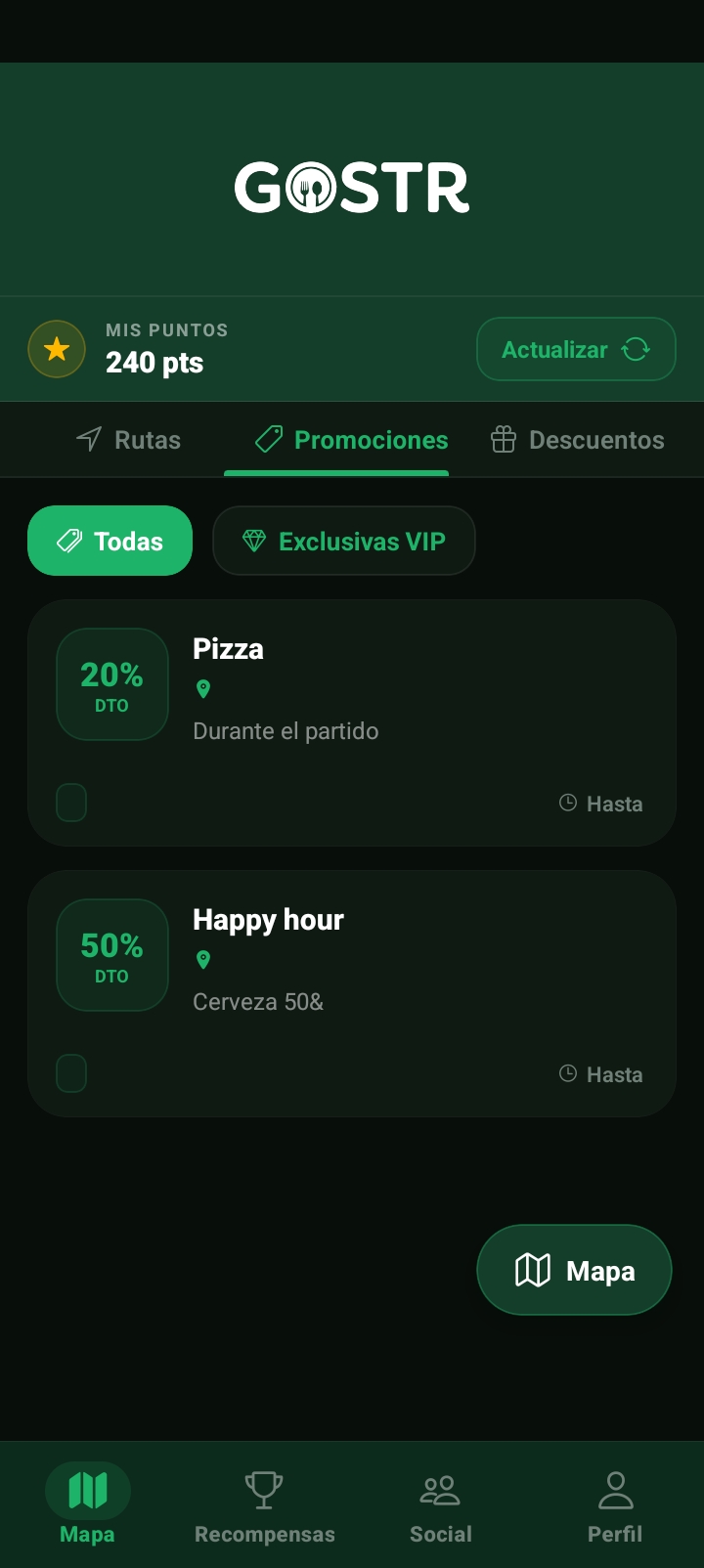The height and width of the screenshot is (1568, 704).
Task: Tap the gift icon next to Descuentos
Action: point(504,440)
